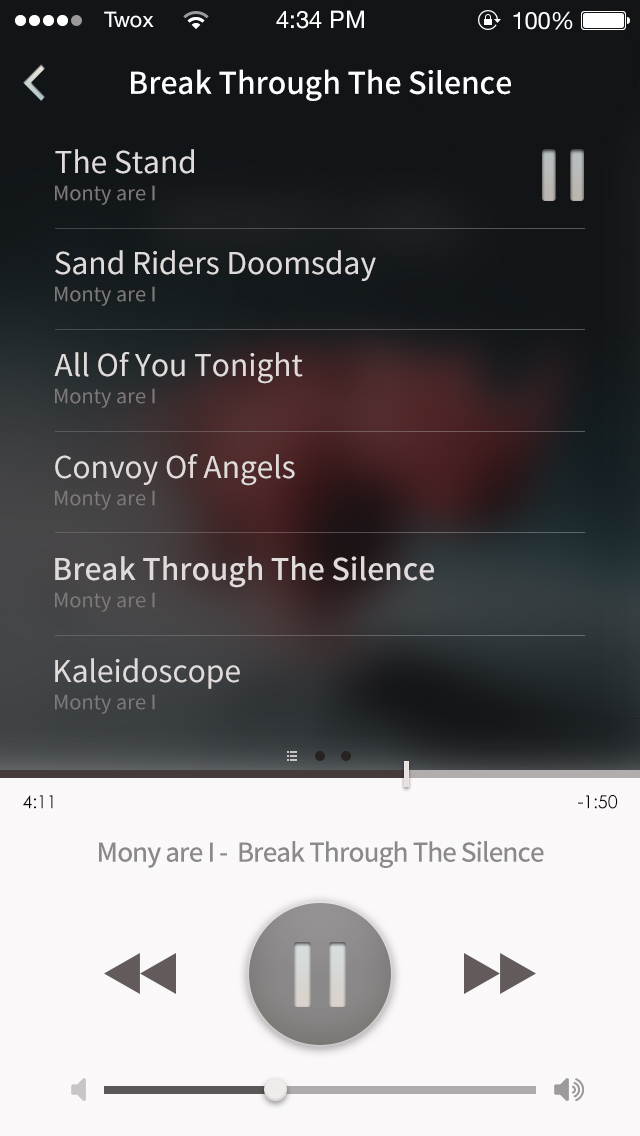
Task: Play Sand Riders Doomsday
Action: point(215,276)
